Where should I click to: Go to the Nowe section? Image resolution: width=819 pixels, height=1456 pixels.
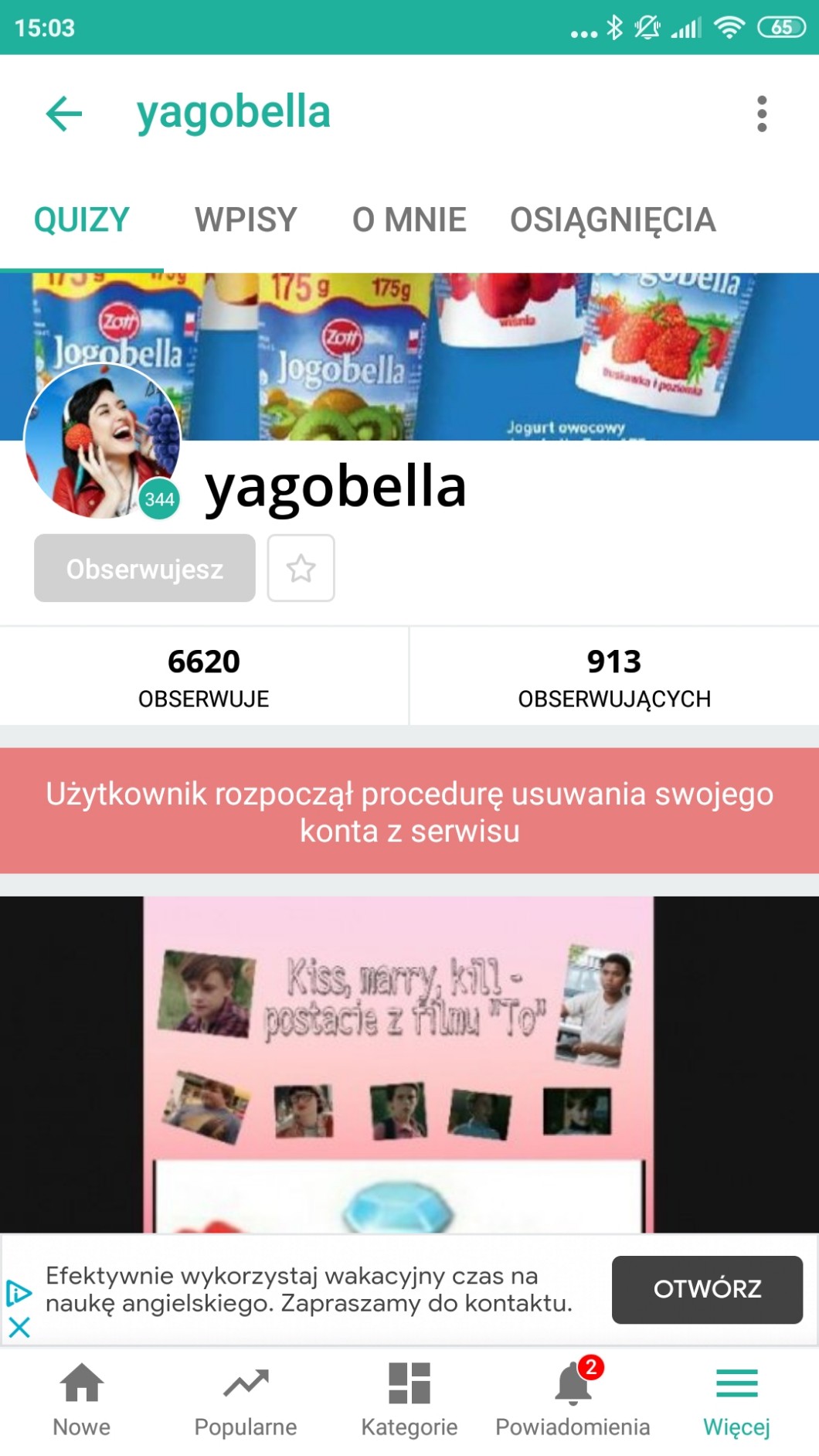(82, 1399)
